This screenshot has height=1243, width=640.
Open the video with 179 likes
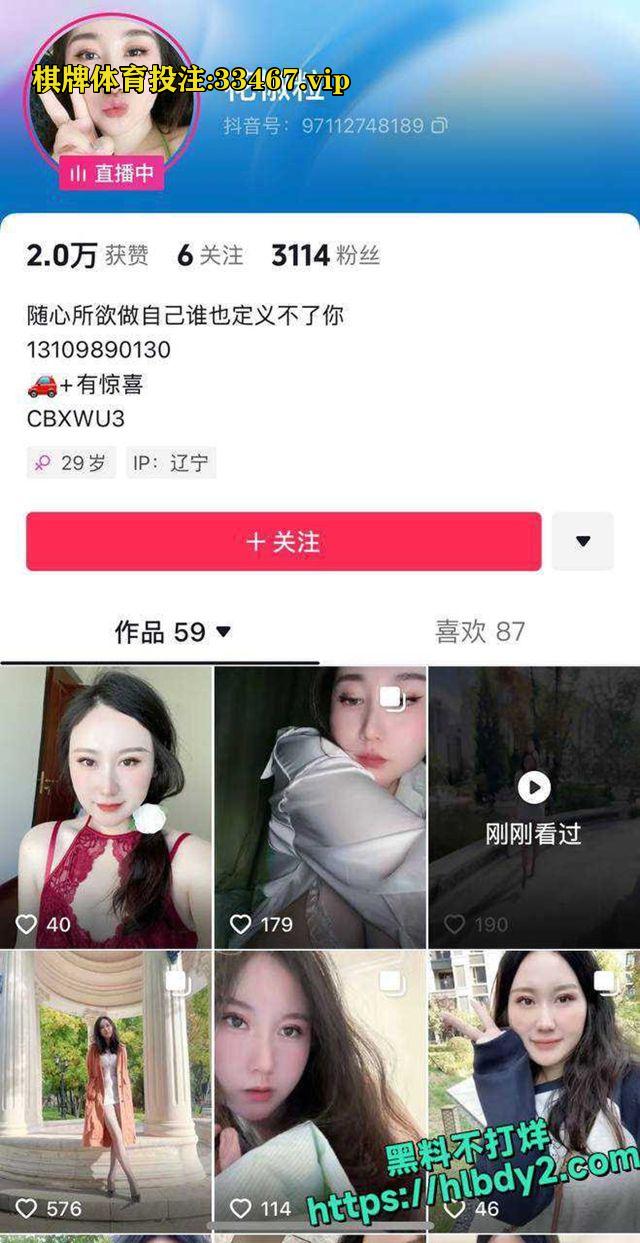[320, 807]
